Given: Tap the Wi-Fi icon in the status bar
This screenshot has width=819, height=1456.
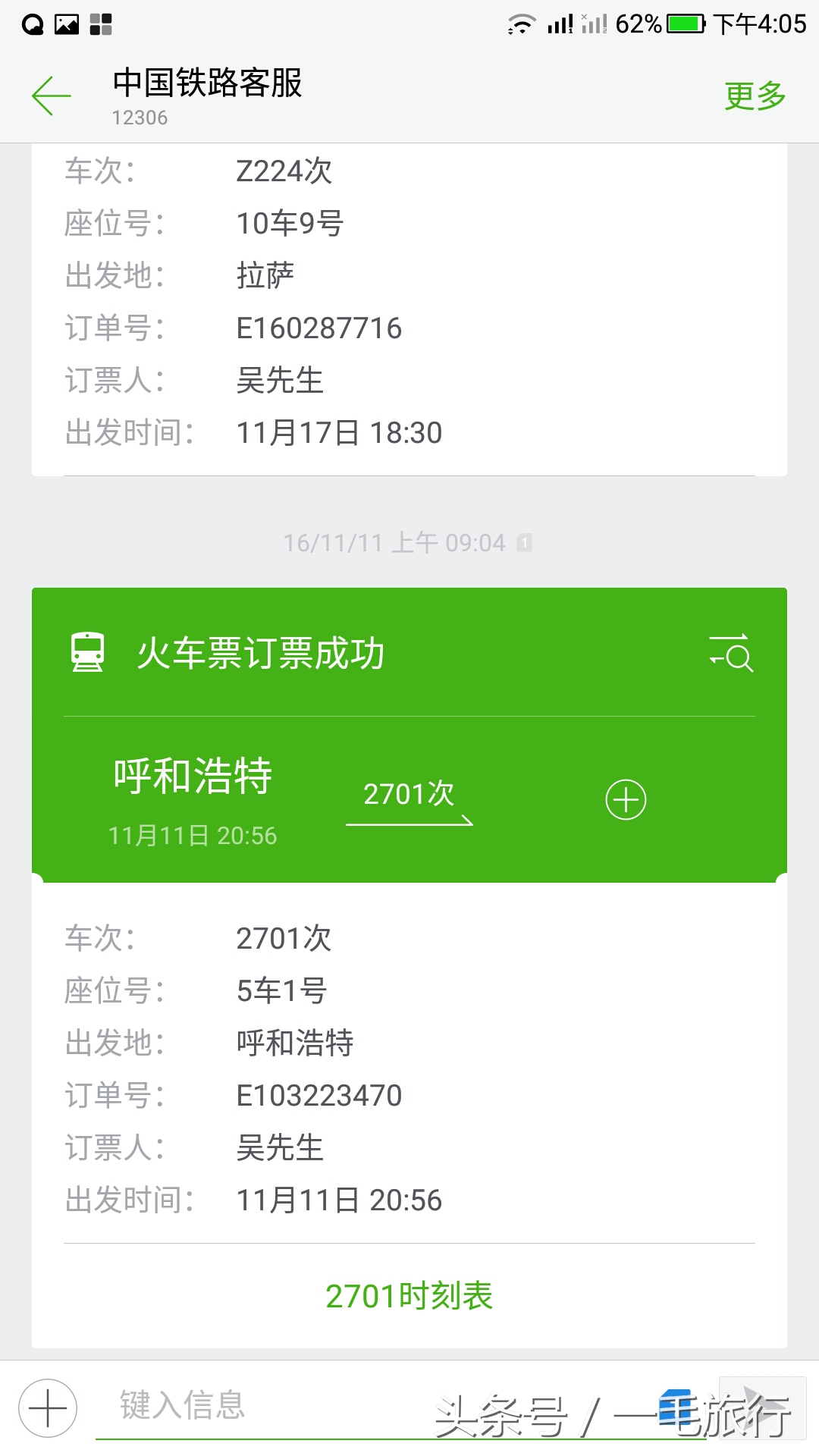Looking at the screenshot, I should tap(523, 23).
